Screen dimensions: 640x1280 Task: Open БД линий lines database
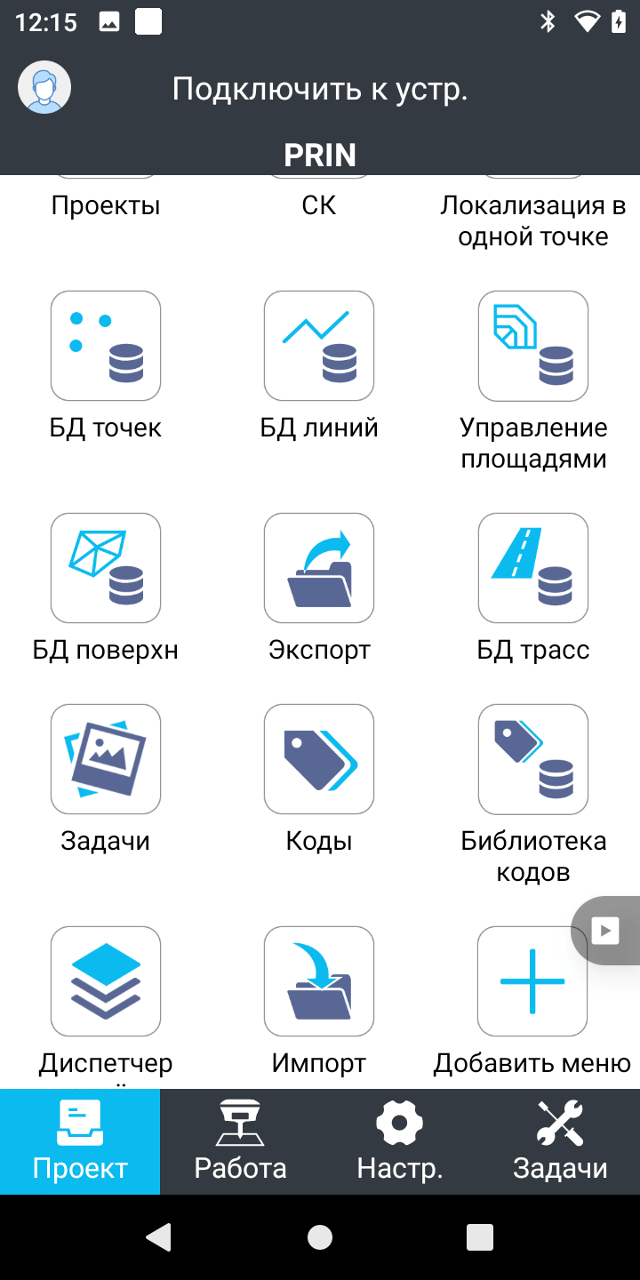coord(319,346)
